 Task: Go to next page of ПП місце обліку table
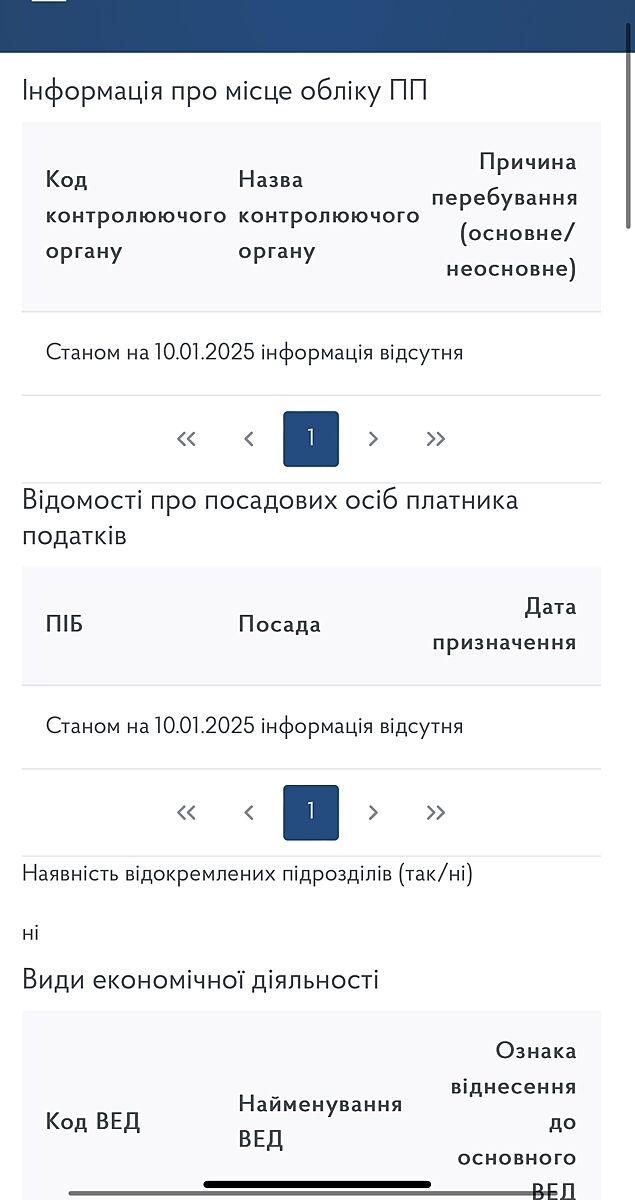(x=373, y=439)
